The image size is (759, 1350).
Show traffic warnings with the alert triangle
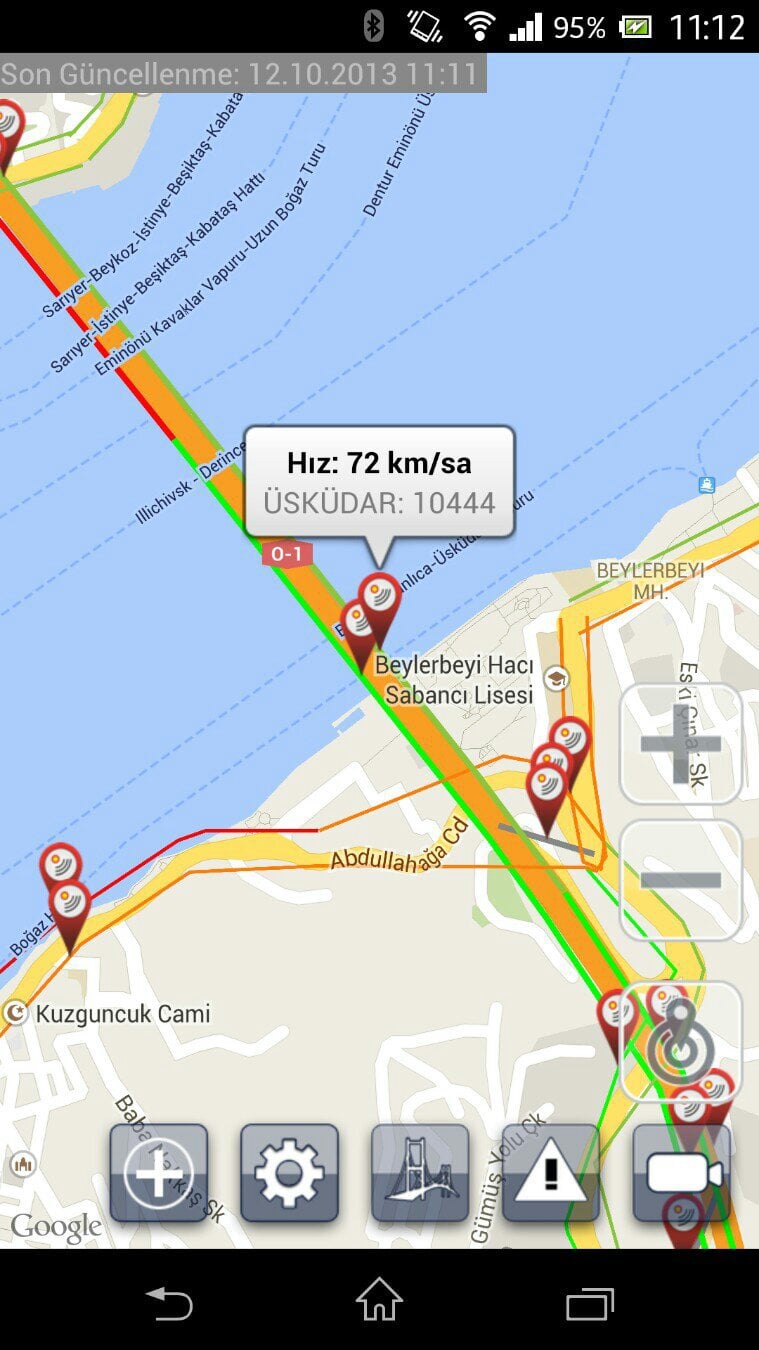(551, 1173)
